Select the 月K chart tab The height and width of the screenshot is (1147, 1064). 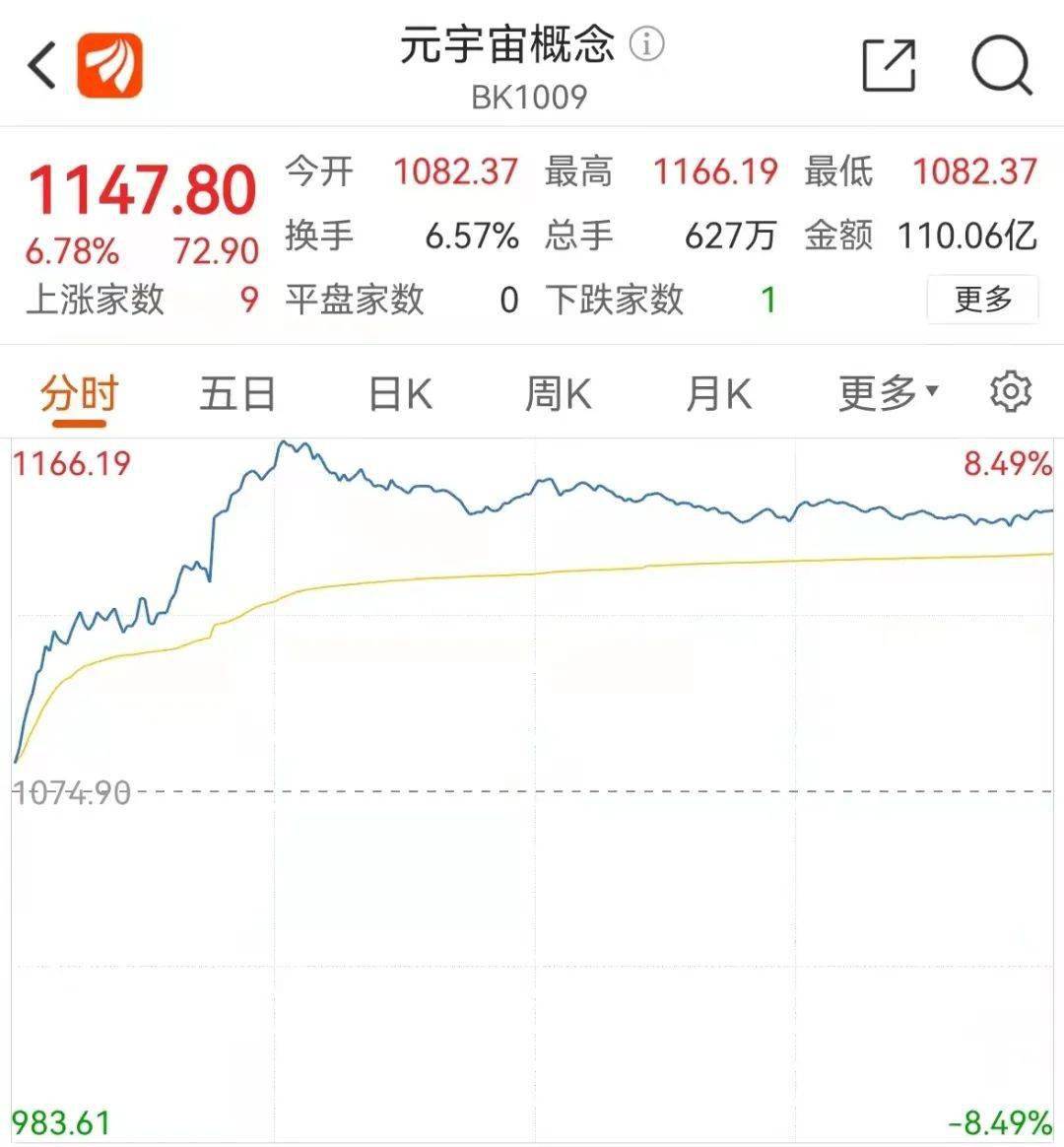point(718,395)
